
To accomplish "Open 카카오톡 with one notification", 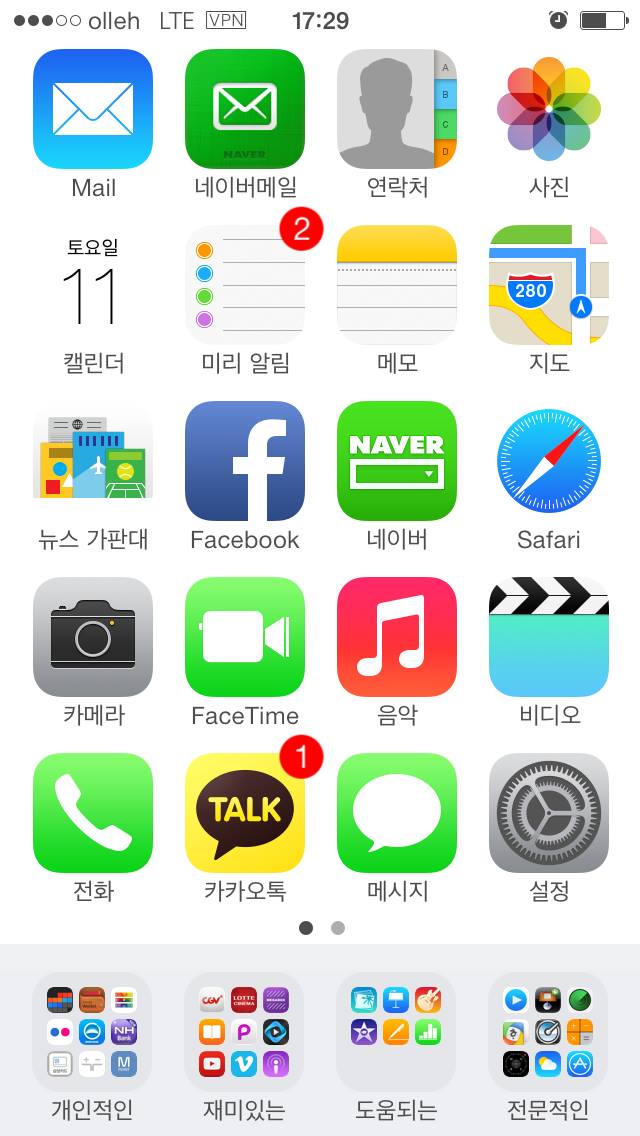I will (245, 813).
